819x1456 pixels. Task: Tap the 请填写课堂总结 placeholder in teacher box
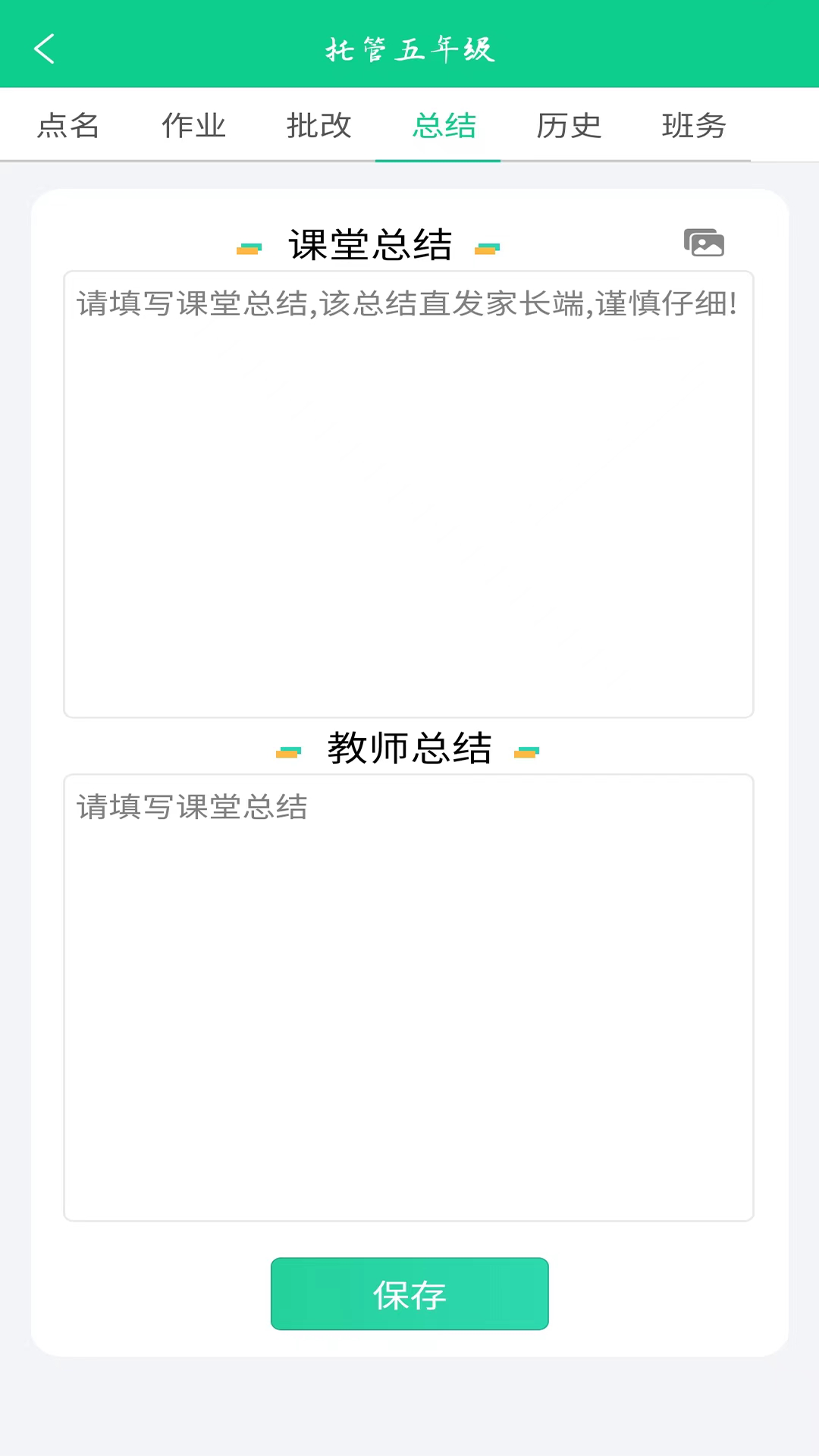[x=191, y=808]
